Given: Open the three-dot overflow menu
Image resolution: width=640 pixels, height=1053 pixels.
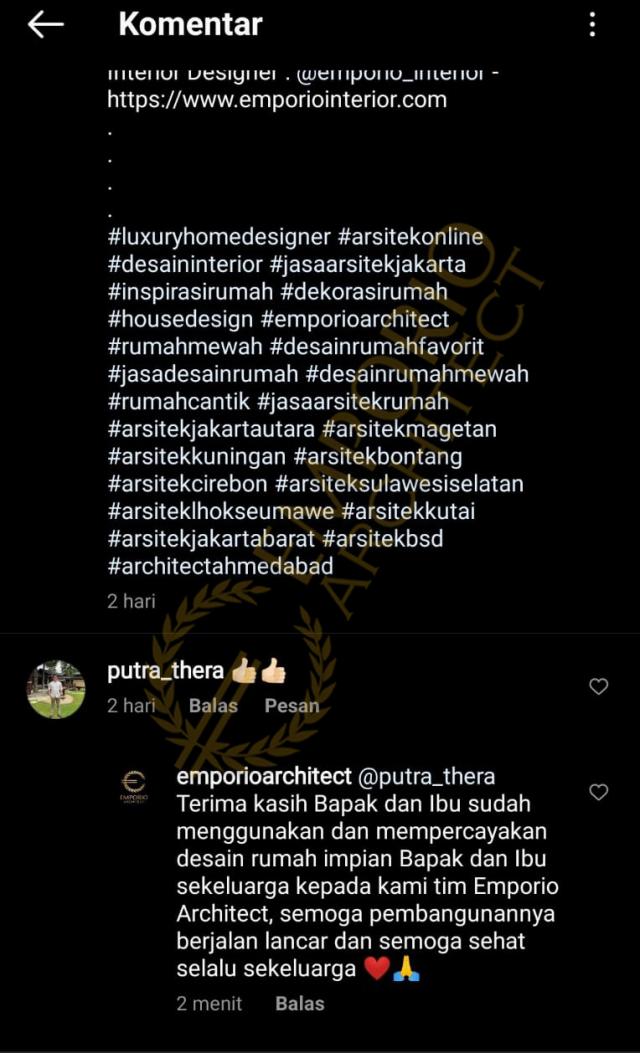Looking at the screenshot, I should (593, 25).
